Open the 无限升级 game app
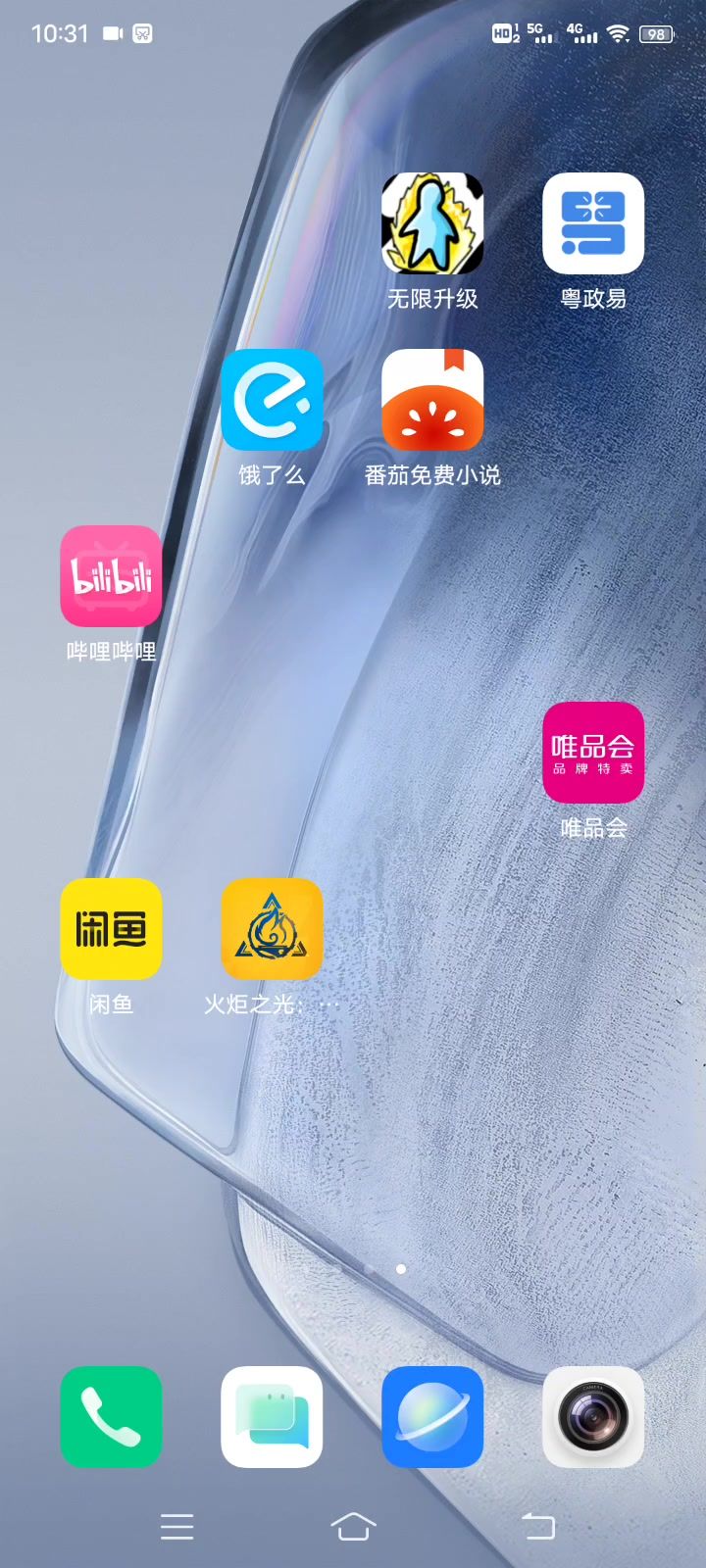The height and width of the screenshot is (1568, 706). [x=432, y=223]
